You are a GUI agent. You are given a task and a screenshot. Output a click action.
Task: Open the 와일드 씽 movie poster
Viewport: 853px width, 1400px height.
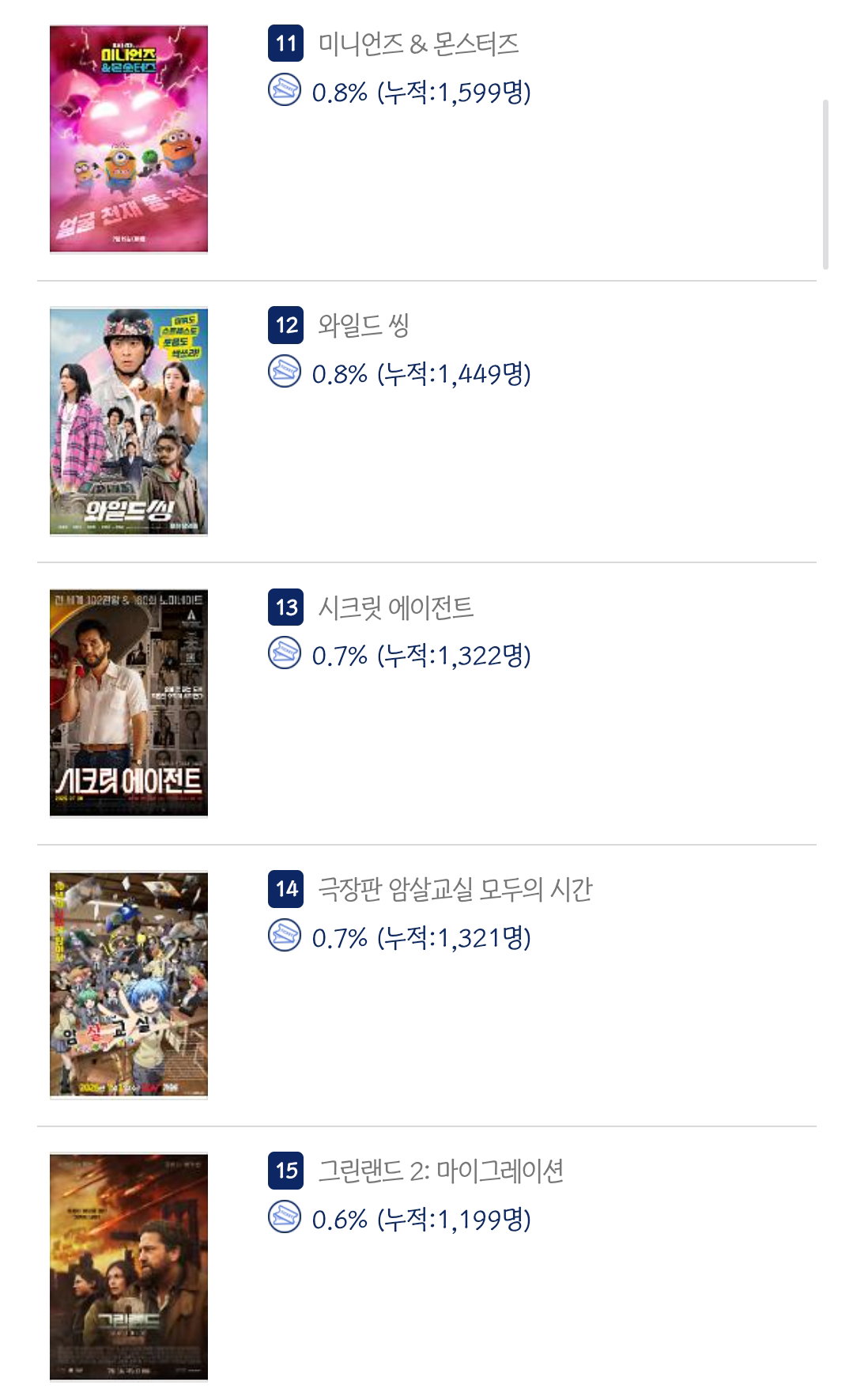pyautogui.click(x=129, y=422)
